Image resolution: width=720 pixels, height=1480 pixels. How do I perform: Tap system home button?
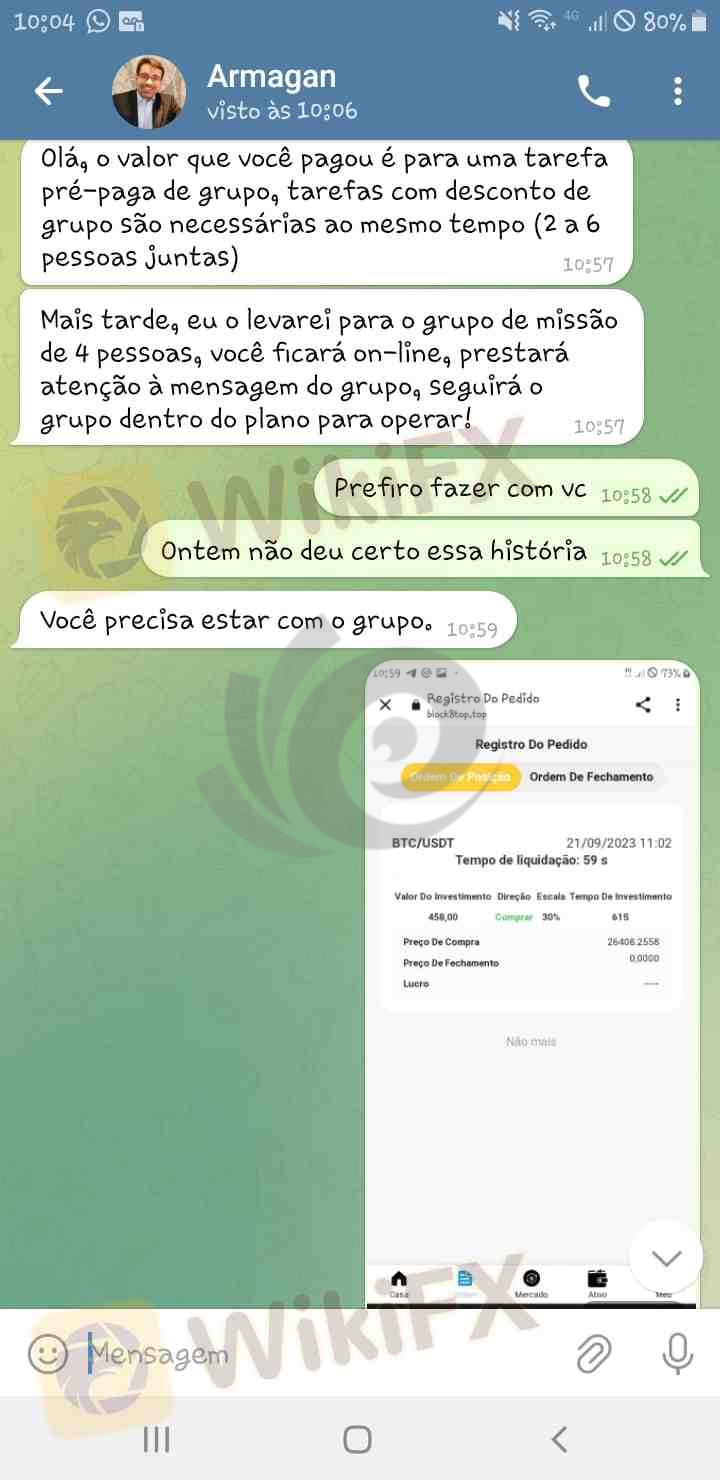click(358, 1439)
